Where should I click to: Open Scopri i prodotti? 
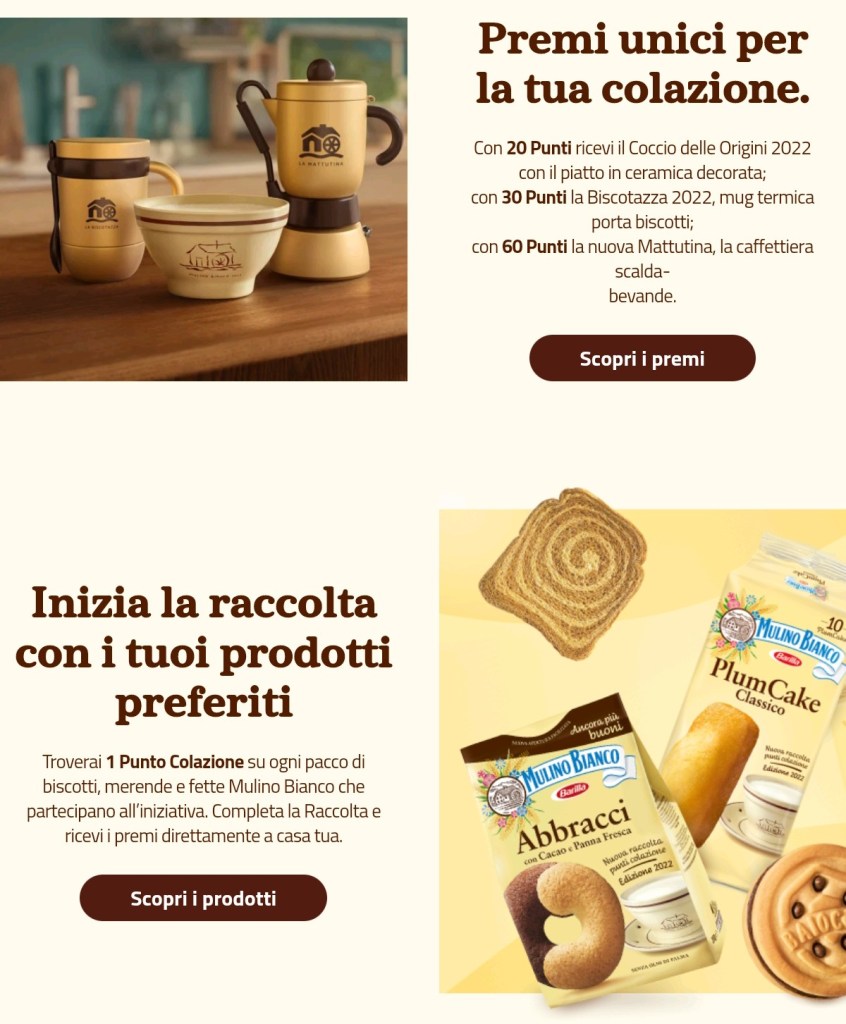tap(203, 898)
